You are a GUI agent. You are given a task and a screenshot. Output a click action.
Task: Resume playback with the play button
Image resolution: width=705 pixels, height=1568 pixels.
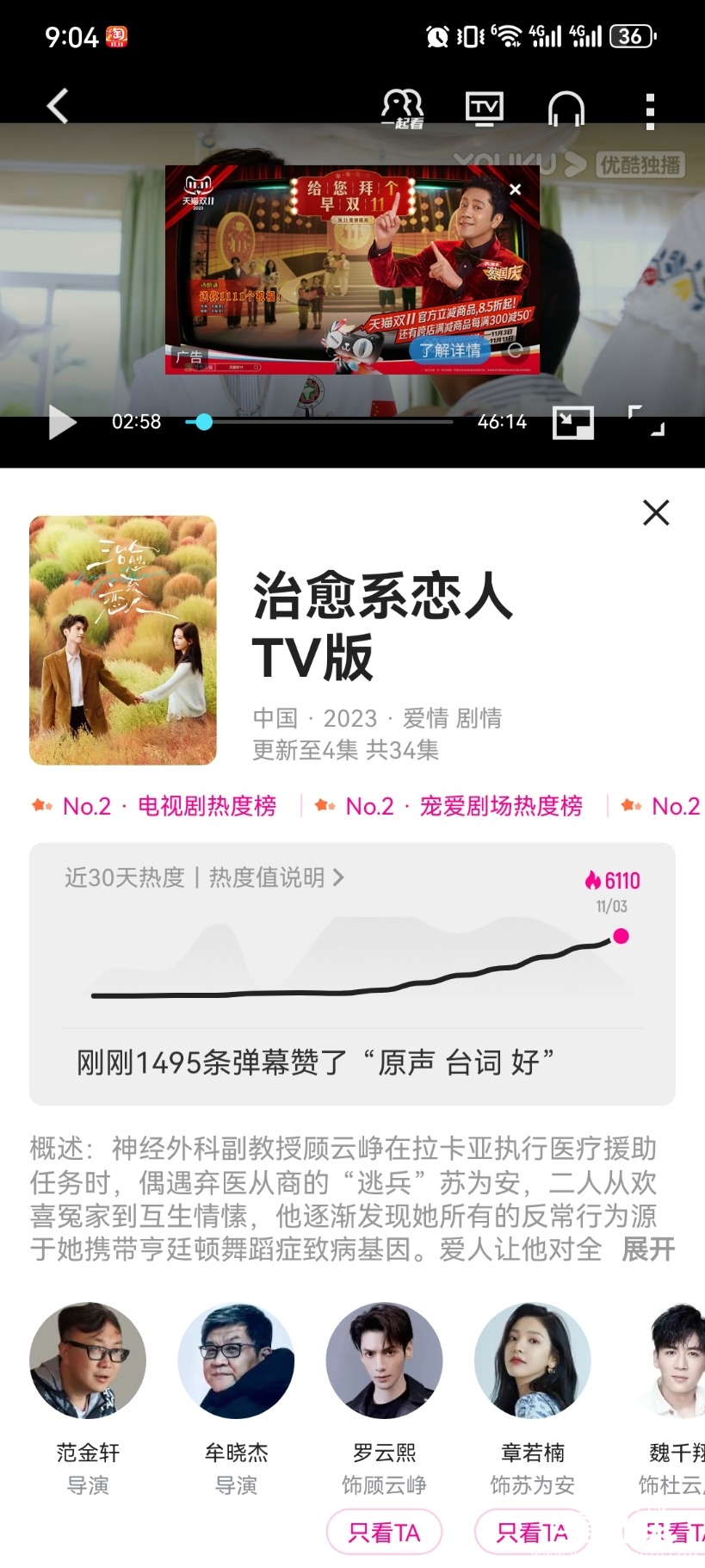pyautogui.click(x=60, y=422)
